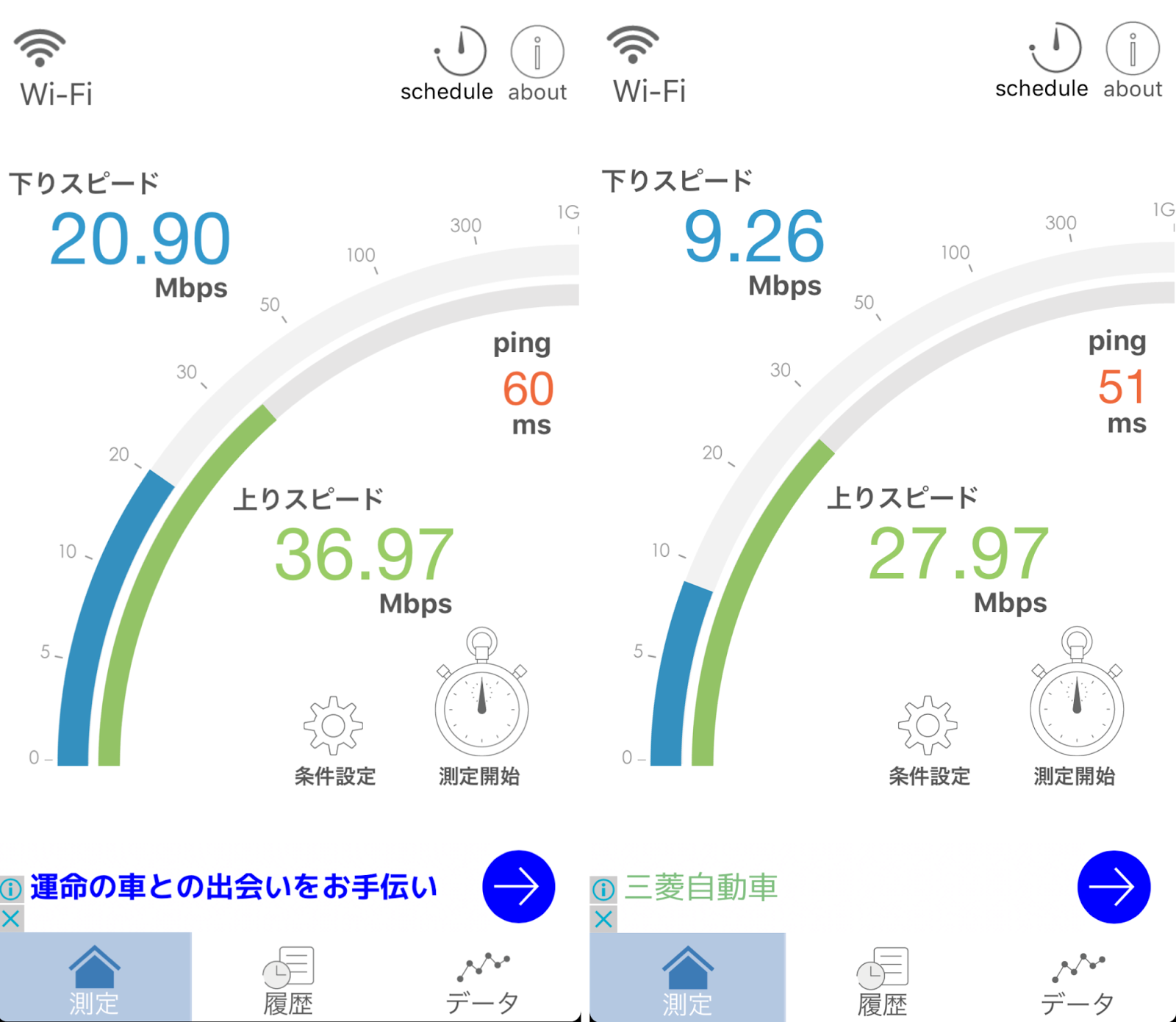
Task: Switch to 履歴 tab on 9.26 Mbps screen
Action: (883, 979)
